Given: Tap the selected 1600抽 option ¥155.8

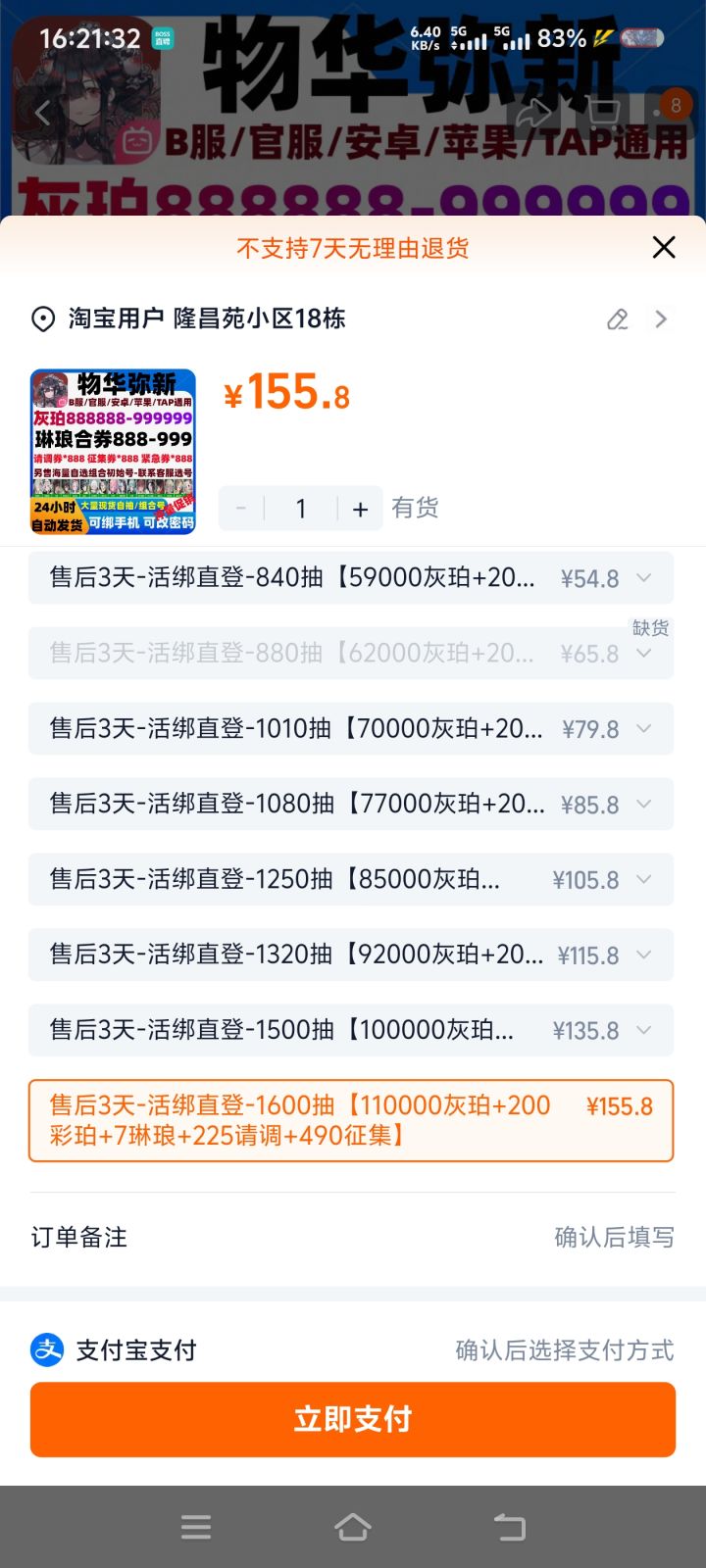Looking at the screenshot, I should [351, 1121].
